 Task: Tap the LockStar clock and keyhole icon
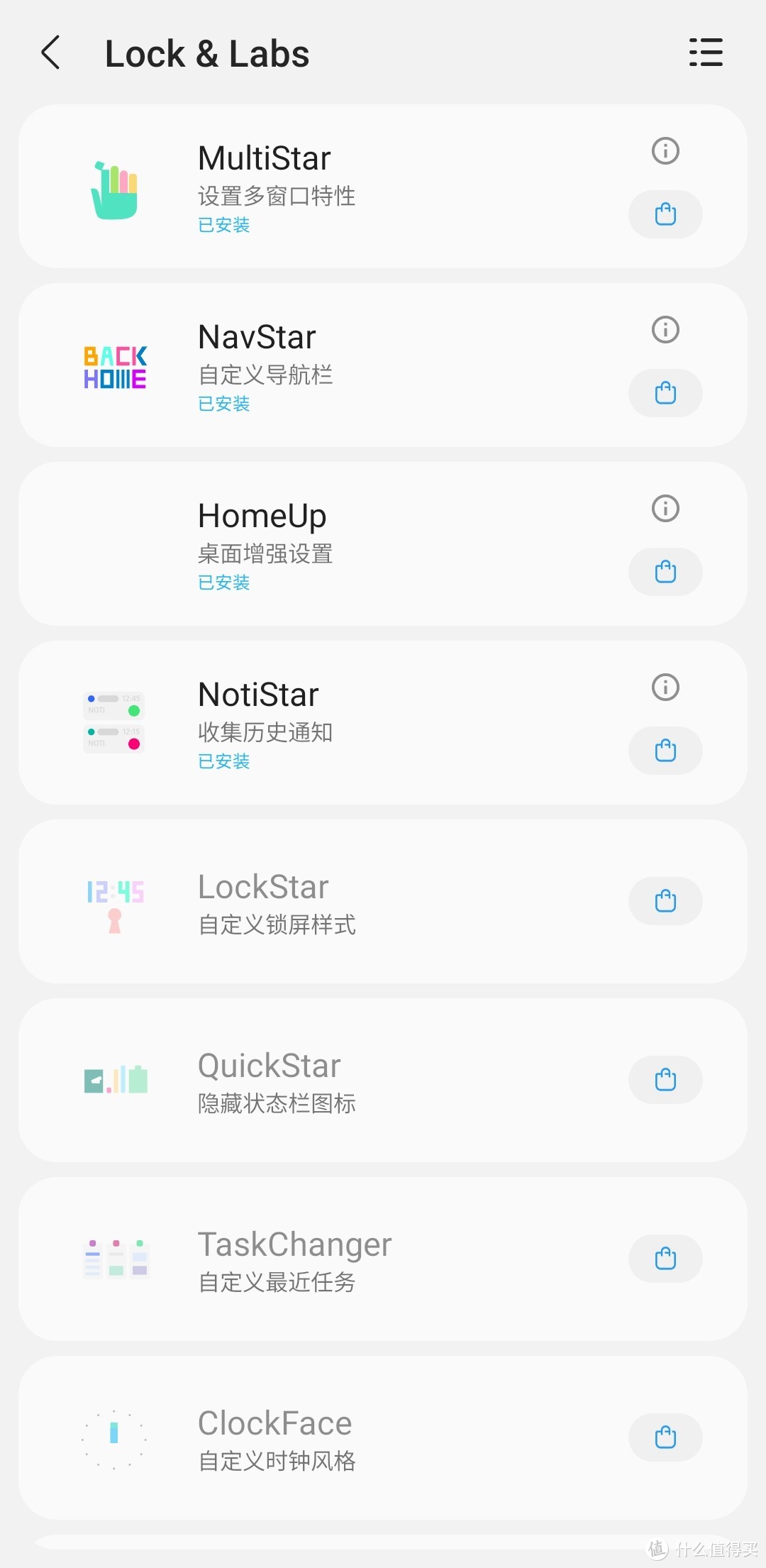[x=115, y=901]
